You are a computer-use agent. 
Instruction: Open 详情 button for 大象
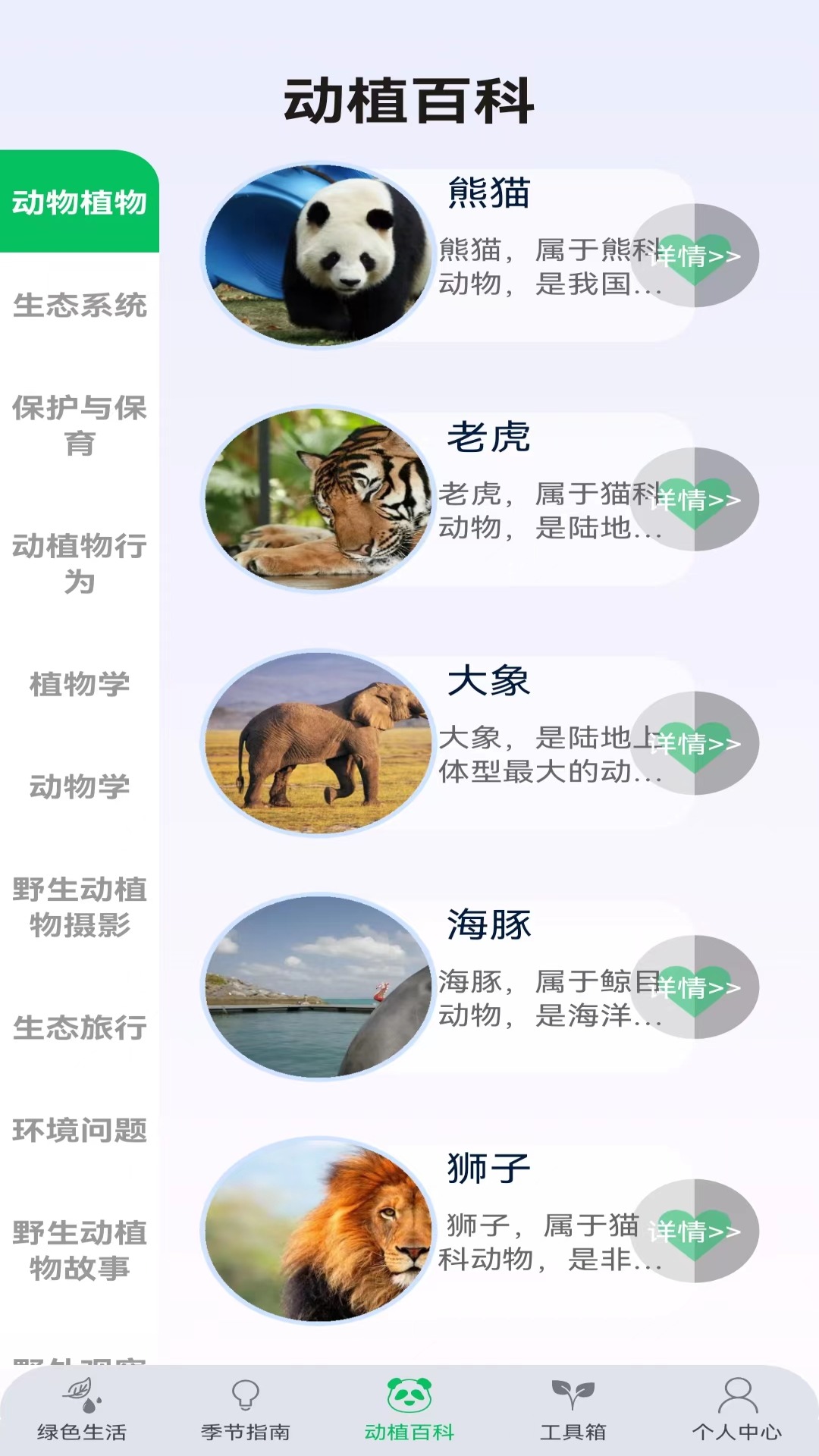695,743
